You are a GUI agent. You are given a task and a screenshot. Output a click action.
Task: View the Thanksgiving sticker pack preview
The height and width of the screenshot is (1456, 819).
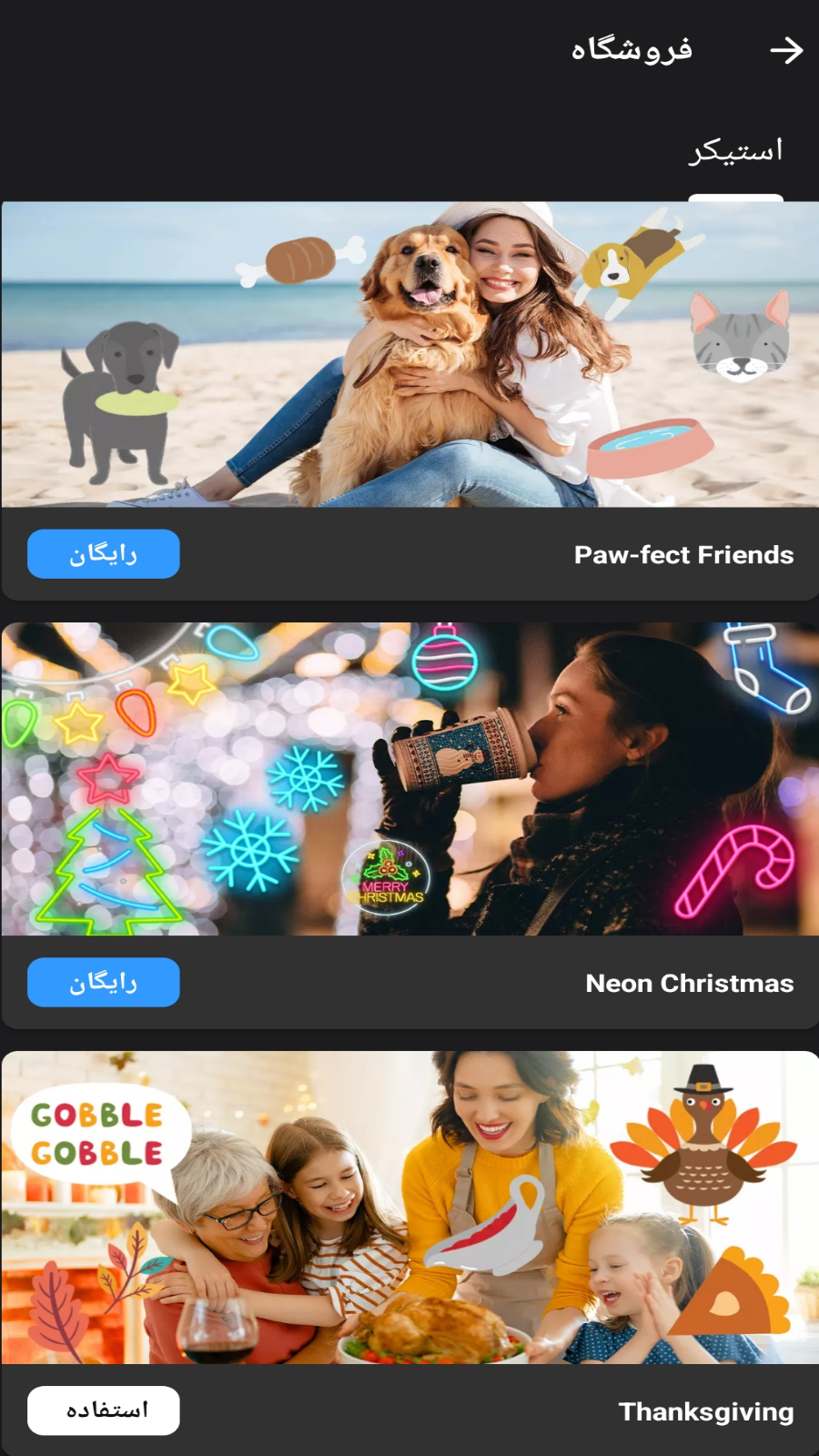[x=409, y=1207]
